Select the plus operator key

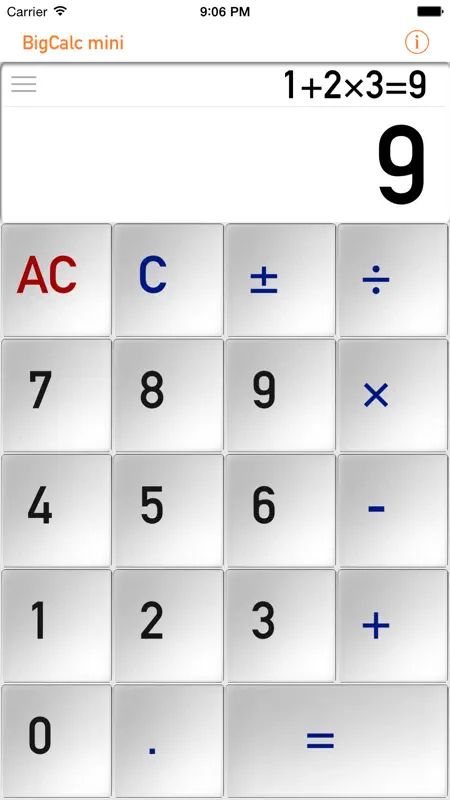393,626
